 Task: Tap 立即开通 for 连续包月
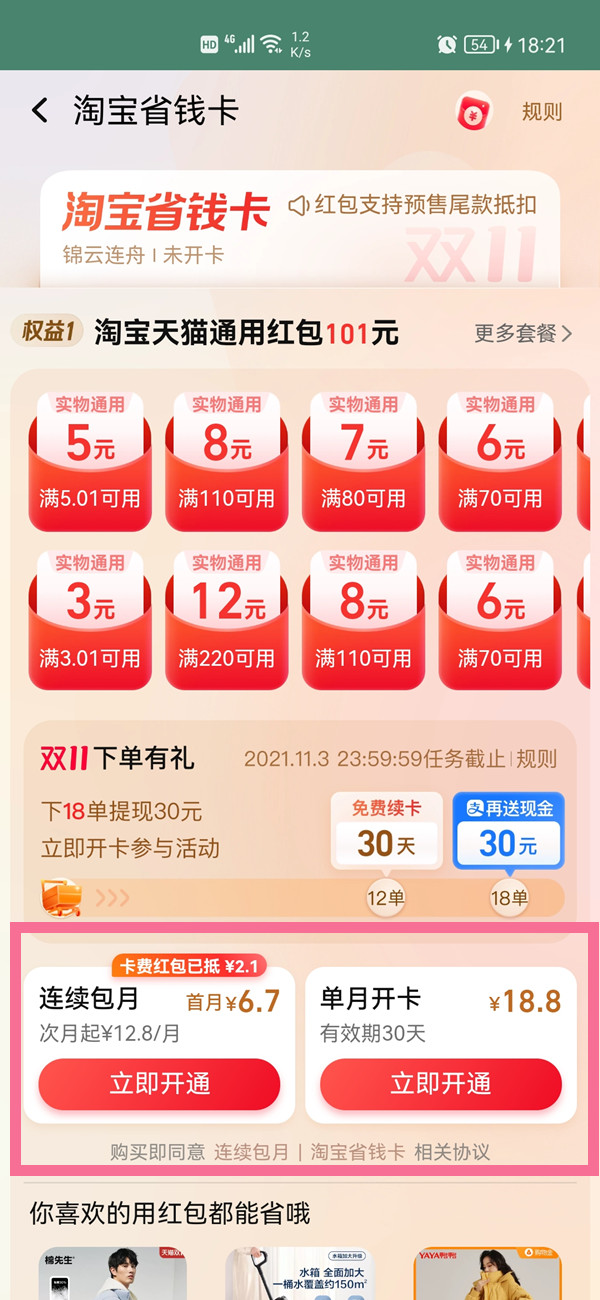pos(159,1083)
